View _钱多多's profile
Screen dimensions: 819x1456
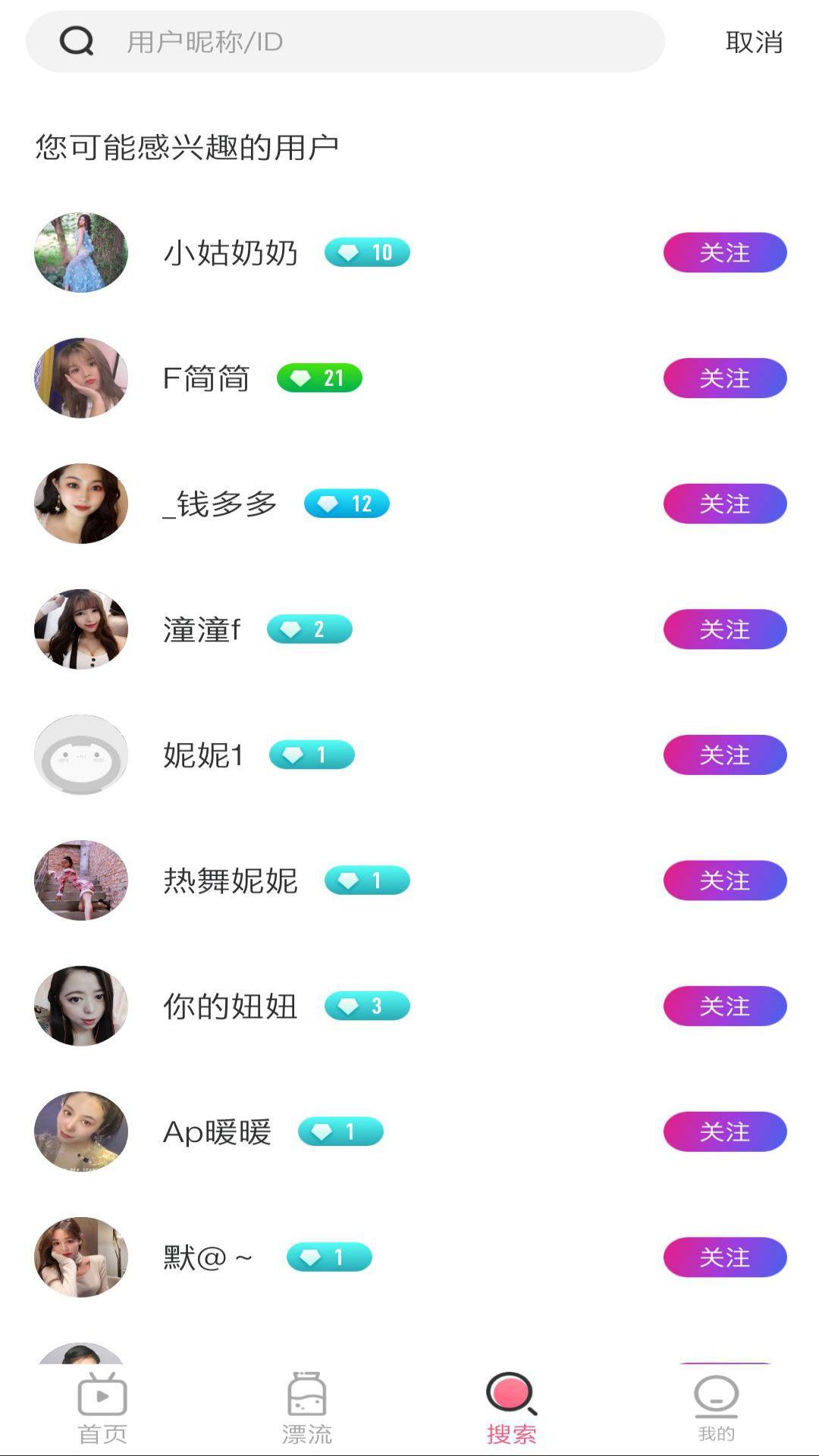(81, 504)
